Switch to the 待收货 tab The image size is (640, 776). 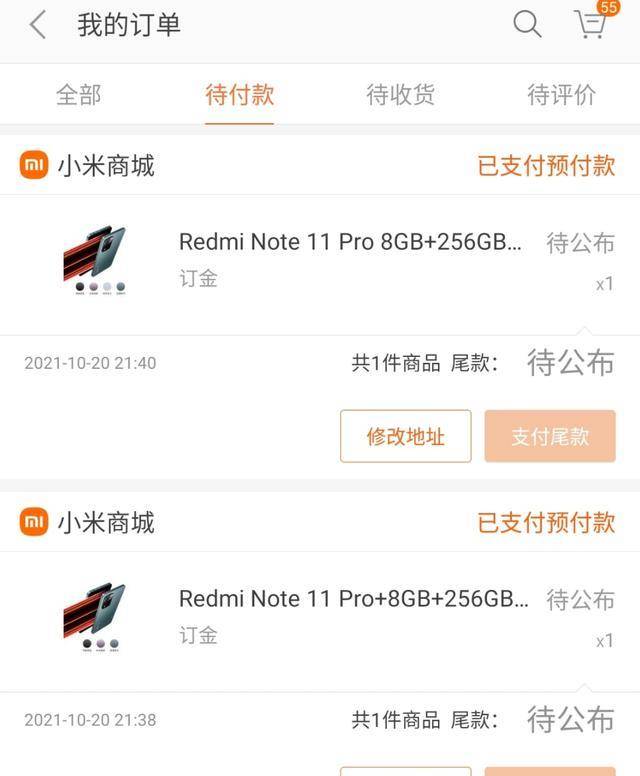[x=400, y=95]
